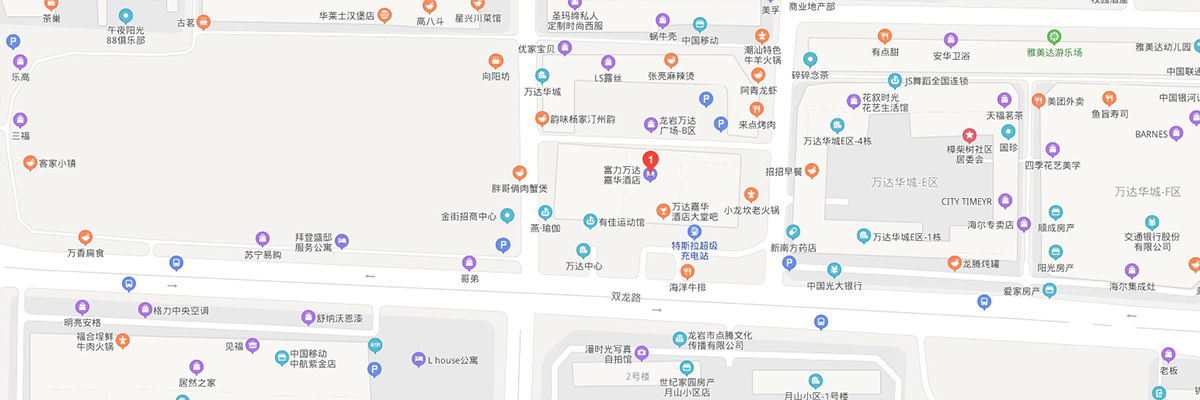Open the 海洋牛排 restaurant pin
The image size is (1200, 400).
coord(686,271)
